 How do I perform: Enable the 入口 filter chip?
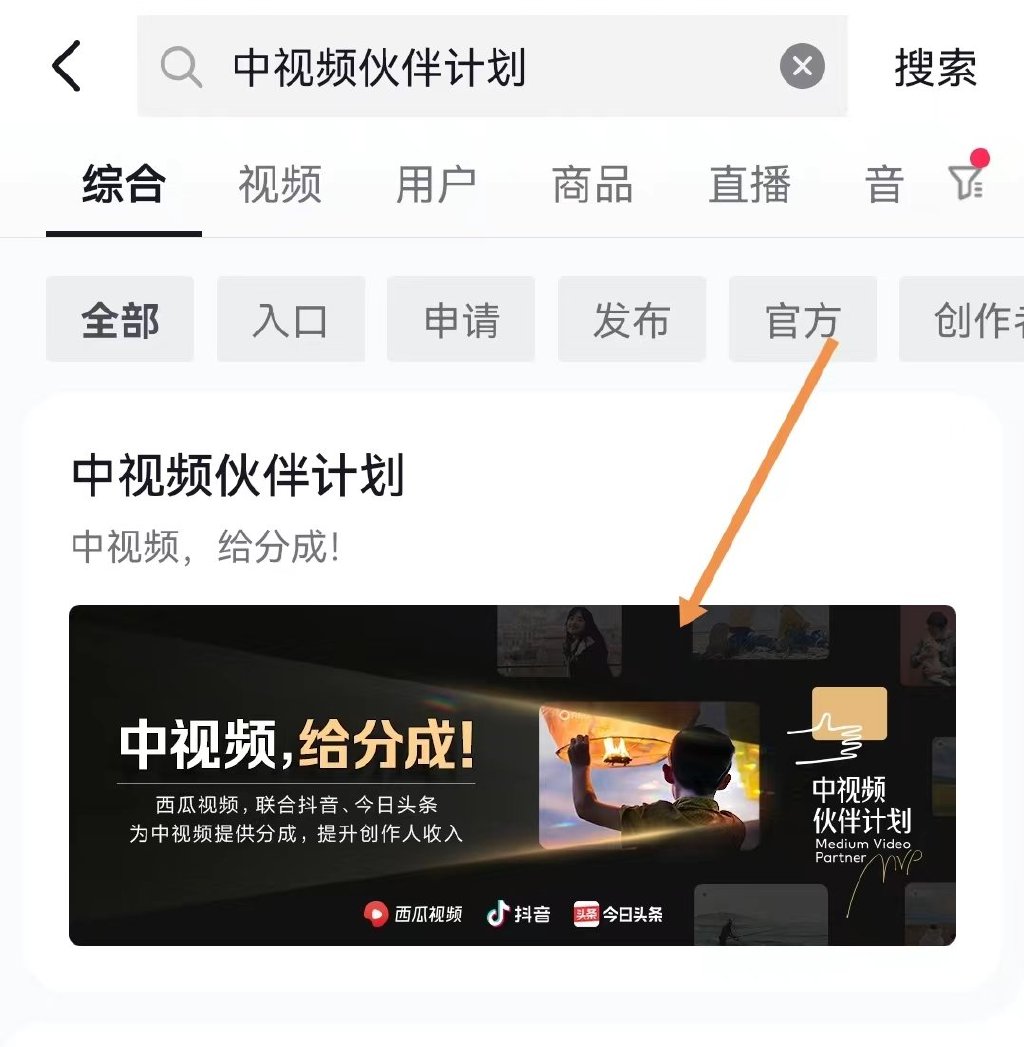click(x=290, y=319)
